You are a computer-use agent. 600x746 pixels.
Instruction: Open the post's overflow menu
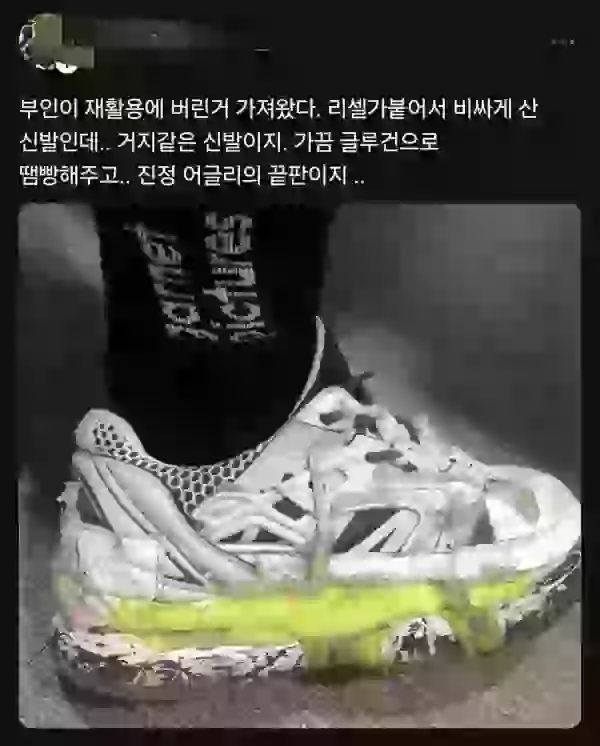(x=565, y=42)
